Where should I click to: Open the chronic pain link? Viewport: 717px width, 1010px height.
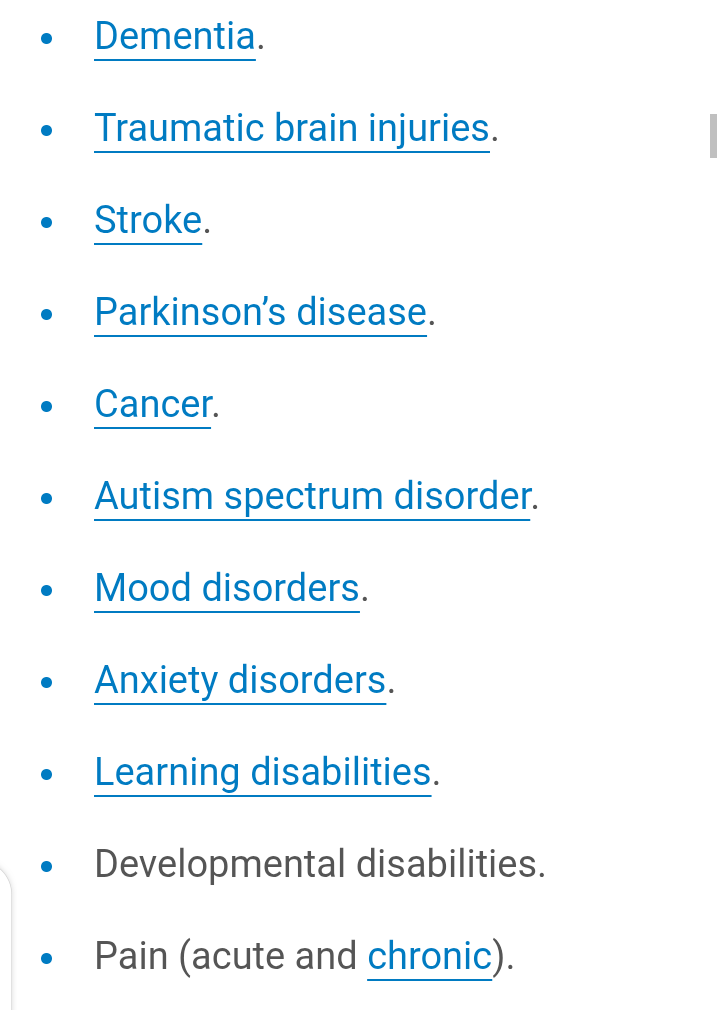pyautogui.click(x=429, y=957)
